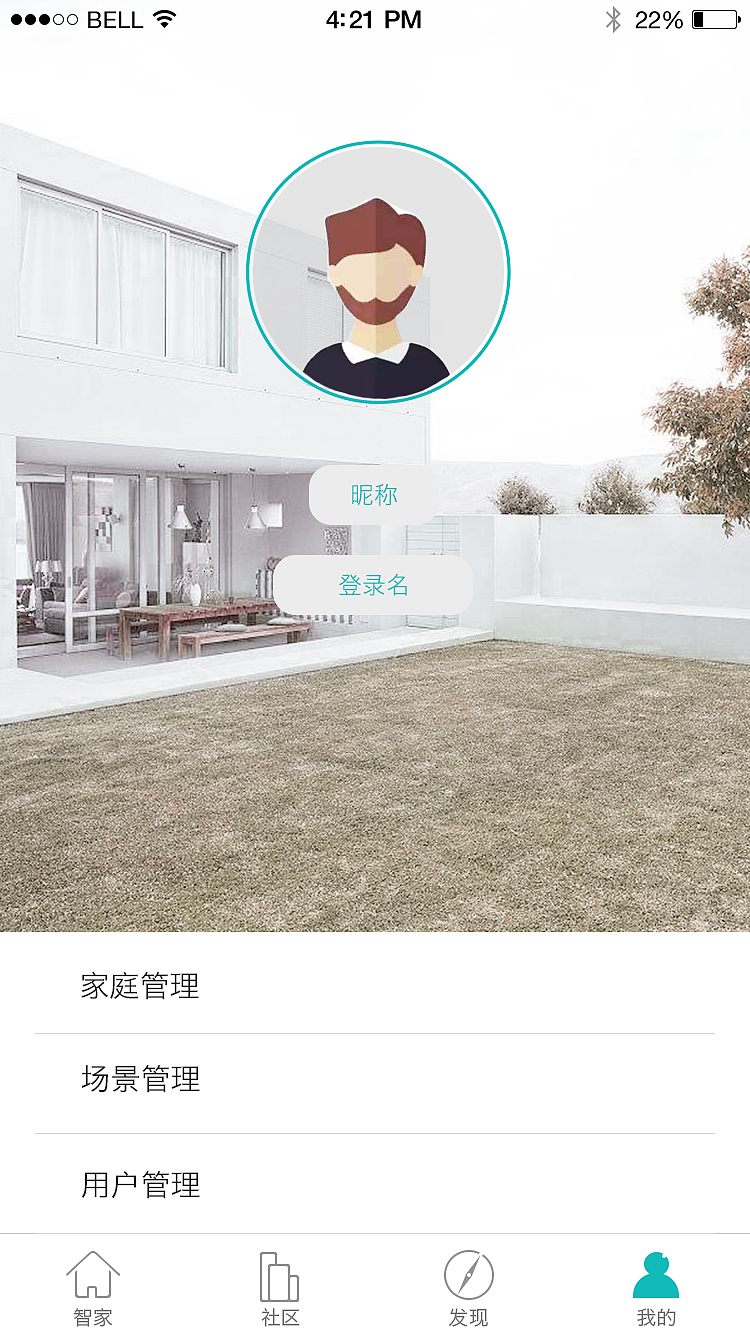Tap the 昵称 nickname button

[x=374, y=495]
